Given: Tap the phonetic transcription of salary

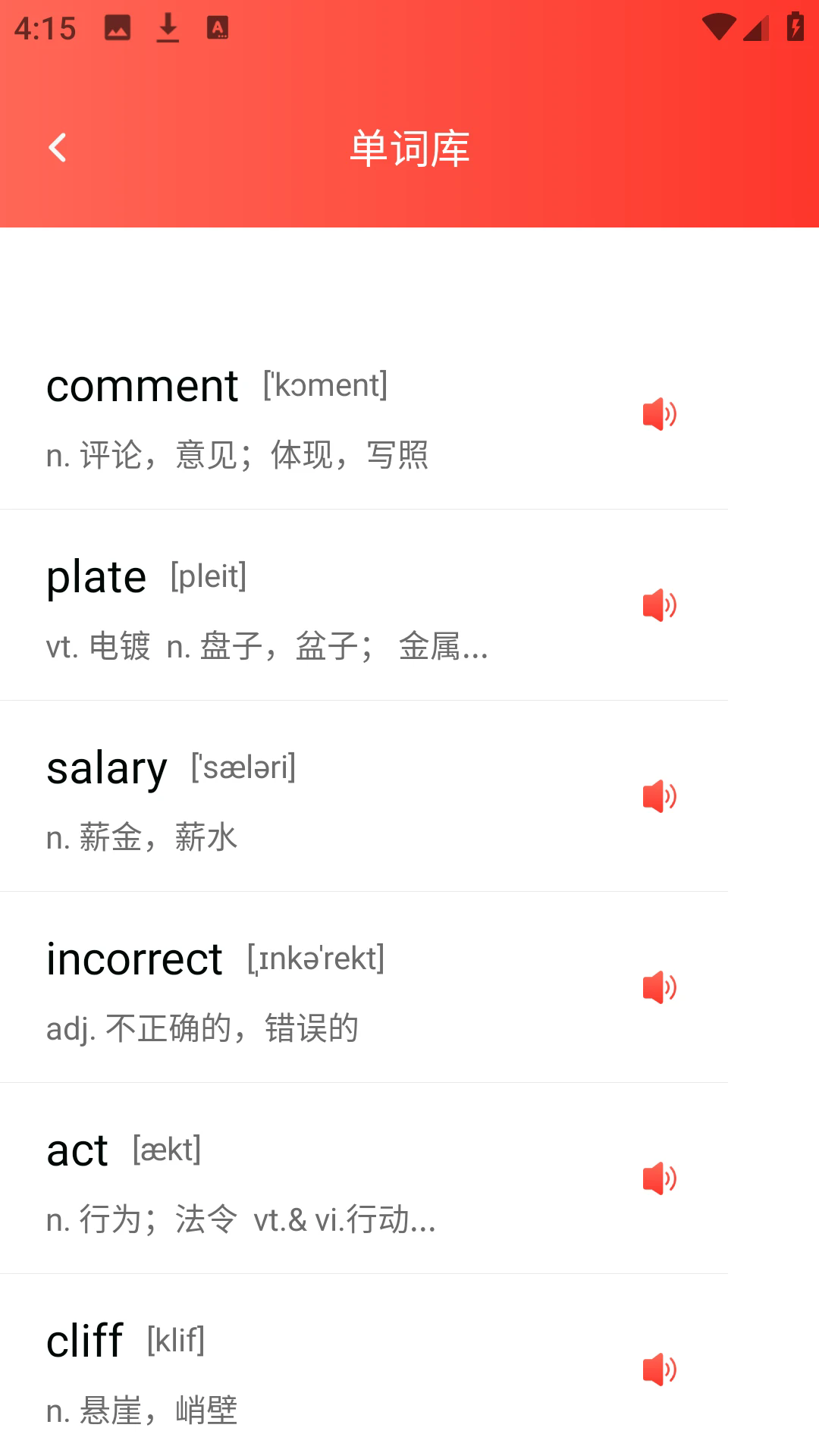Looking at the screenshot, I should (244, 767).
